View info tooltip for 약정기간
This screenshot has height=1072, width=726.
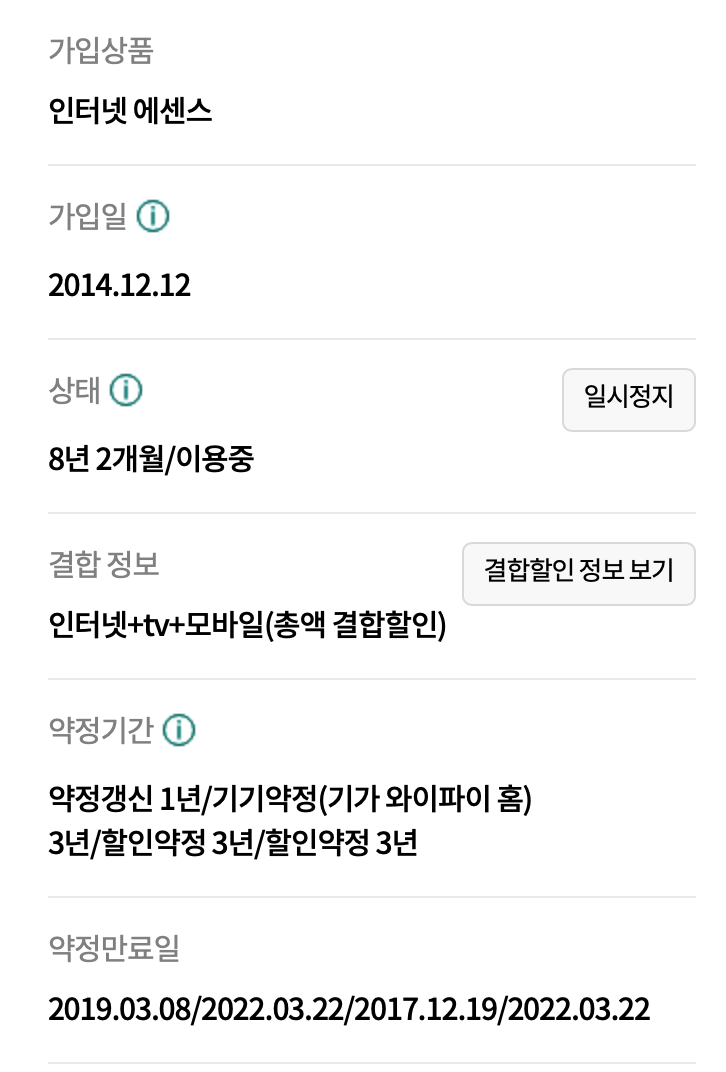(x=179, y=731)
